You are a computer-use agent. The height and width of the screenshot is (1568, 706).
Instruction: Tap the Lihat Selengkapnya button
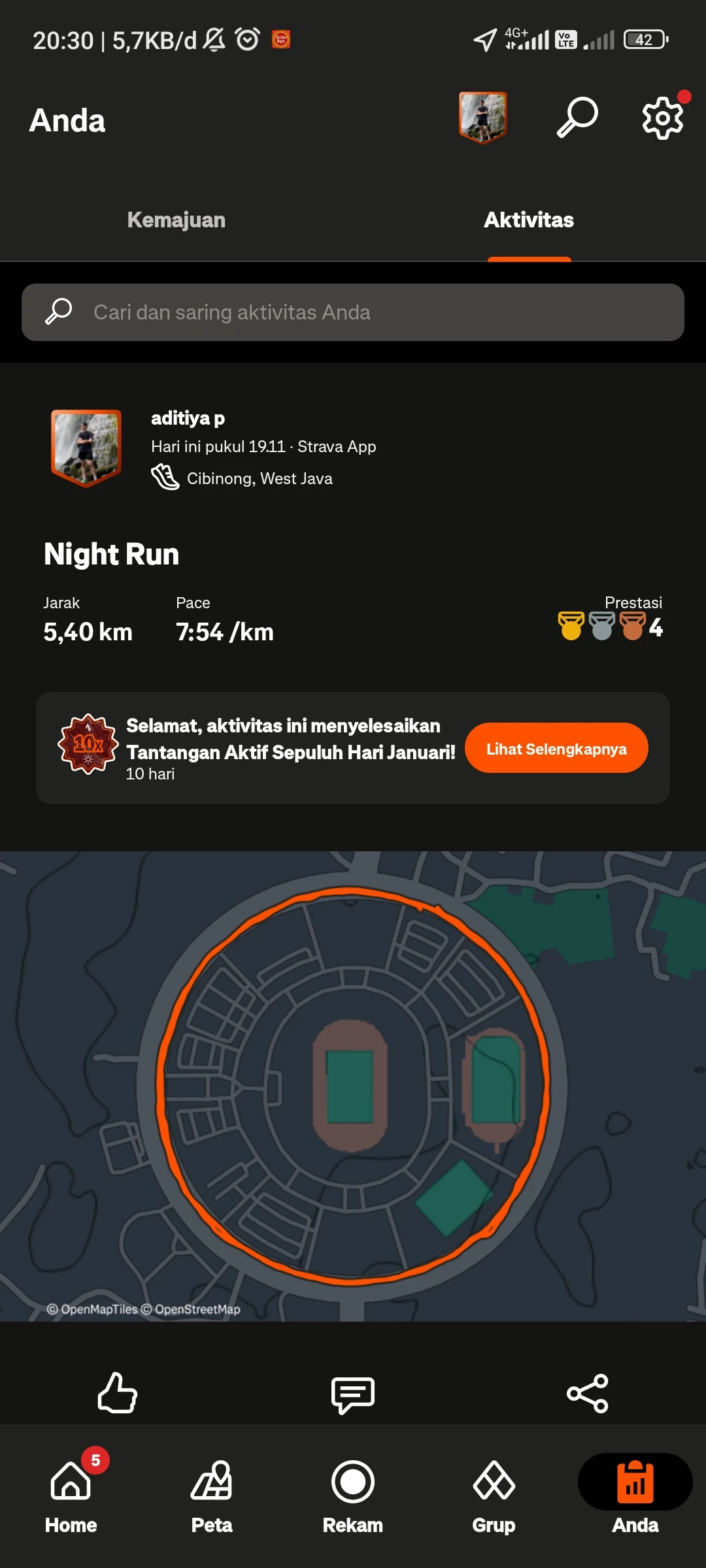coord(556,748)
